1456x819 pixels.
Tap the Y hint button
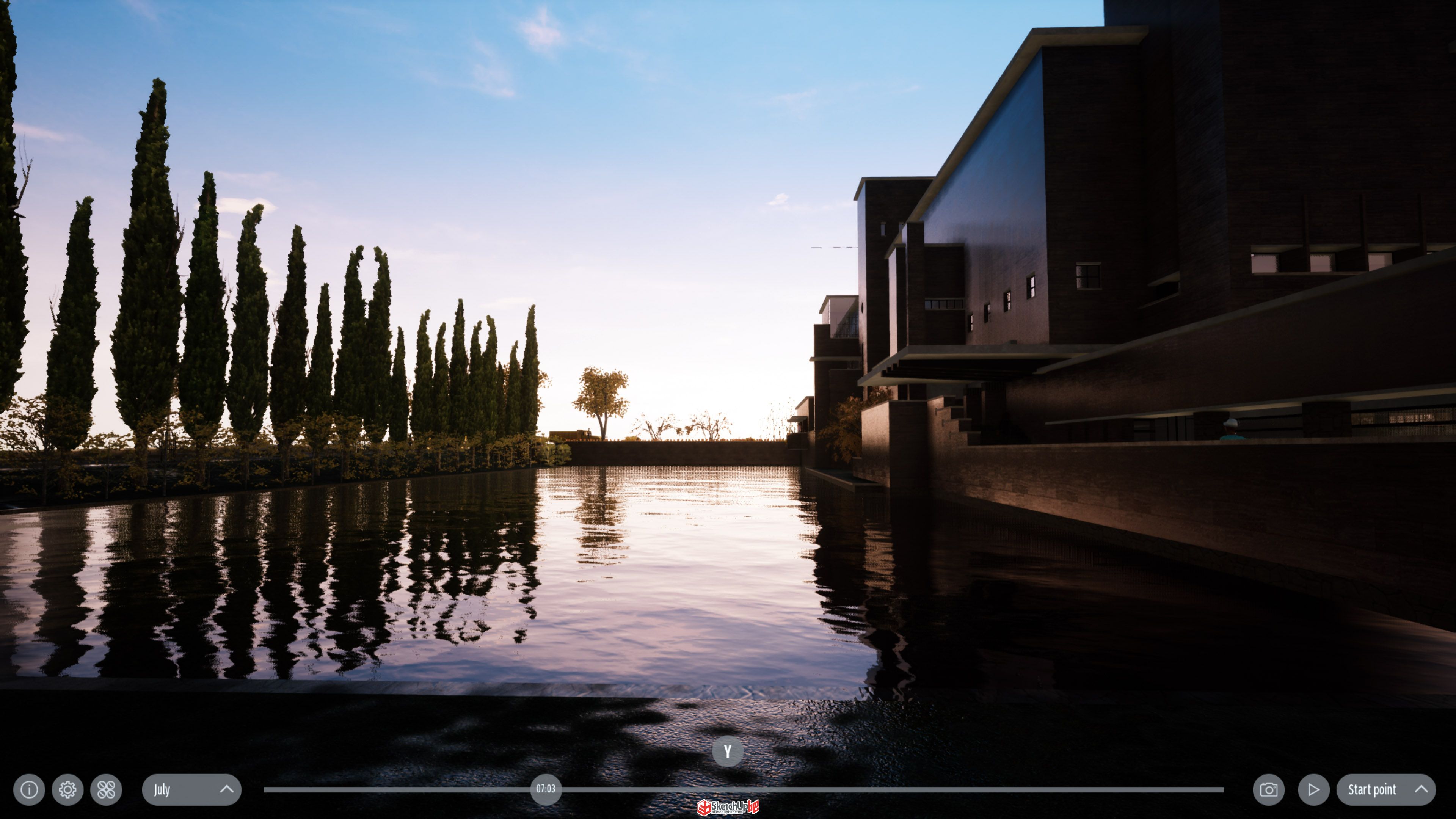(x=728, y=752)
